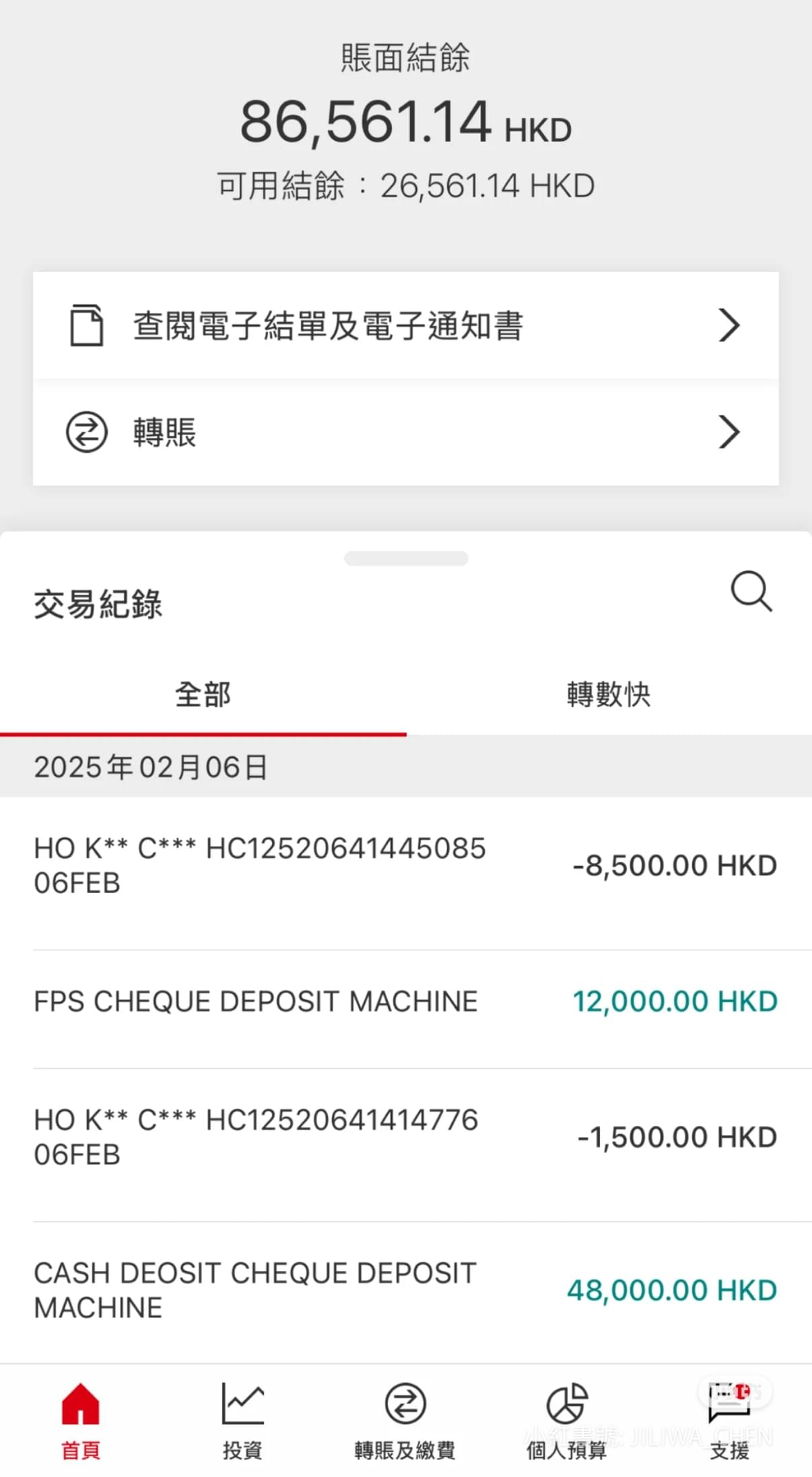
Task: Open the 投資 investment tab
Action: (x=242, y=1420)
